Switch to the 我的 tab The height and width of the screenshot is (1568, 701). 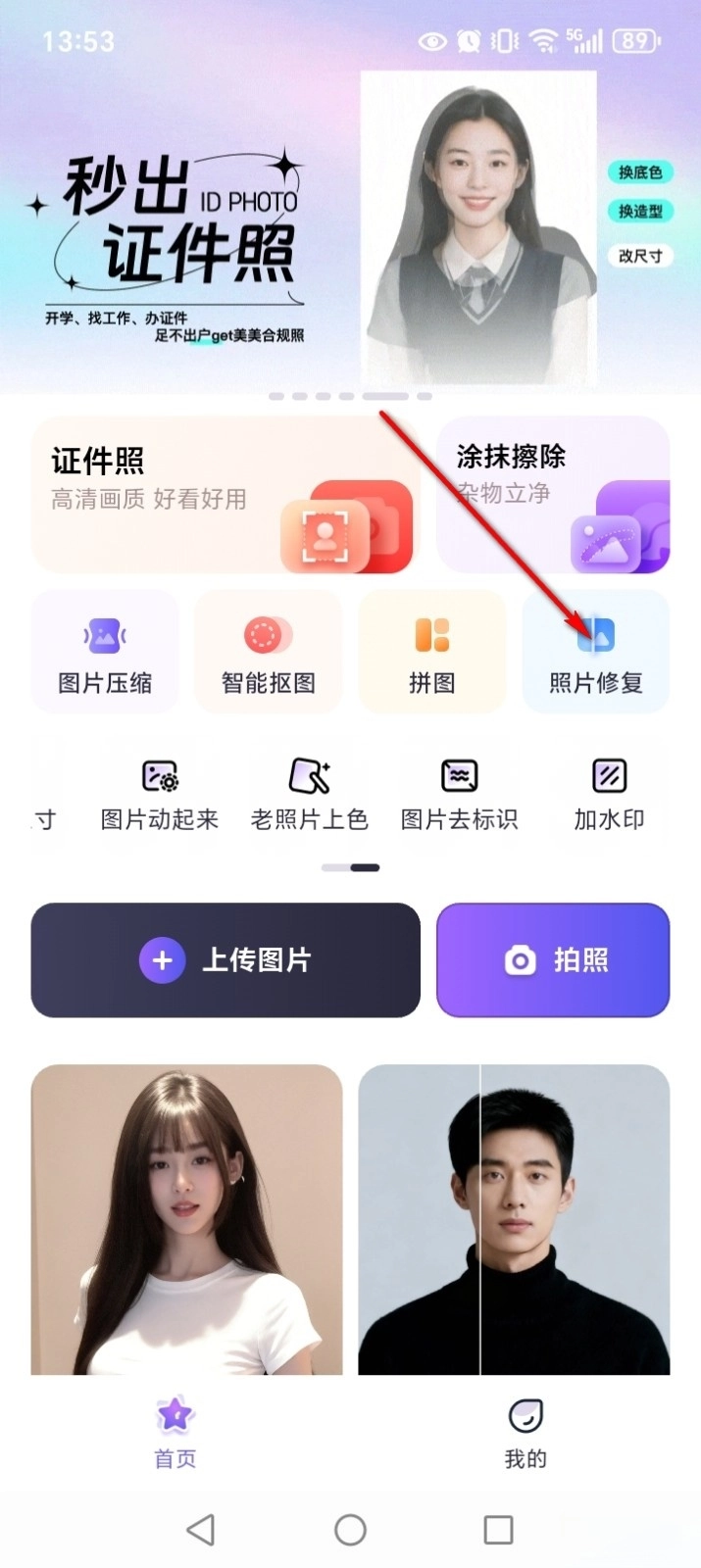pyautogui.click(x=526, y=1433)
